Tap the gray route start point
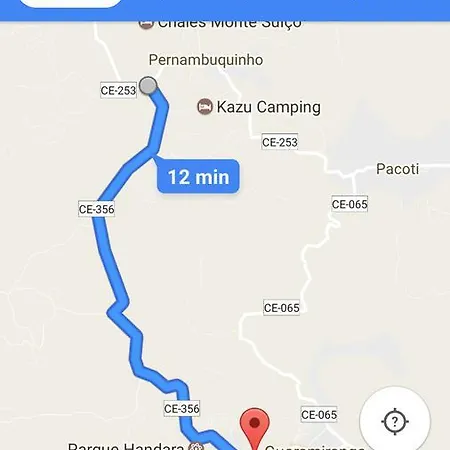Screen dimensions: 450x450 148,86
